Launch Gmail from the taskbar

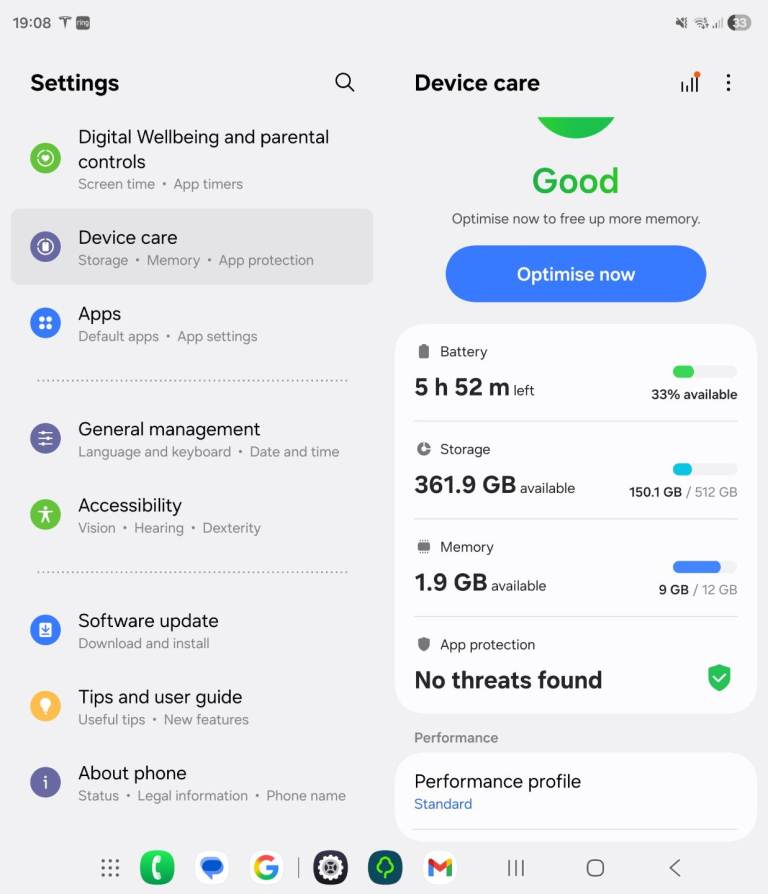tap(440, 868)
